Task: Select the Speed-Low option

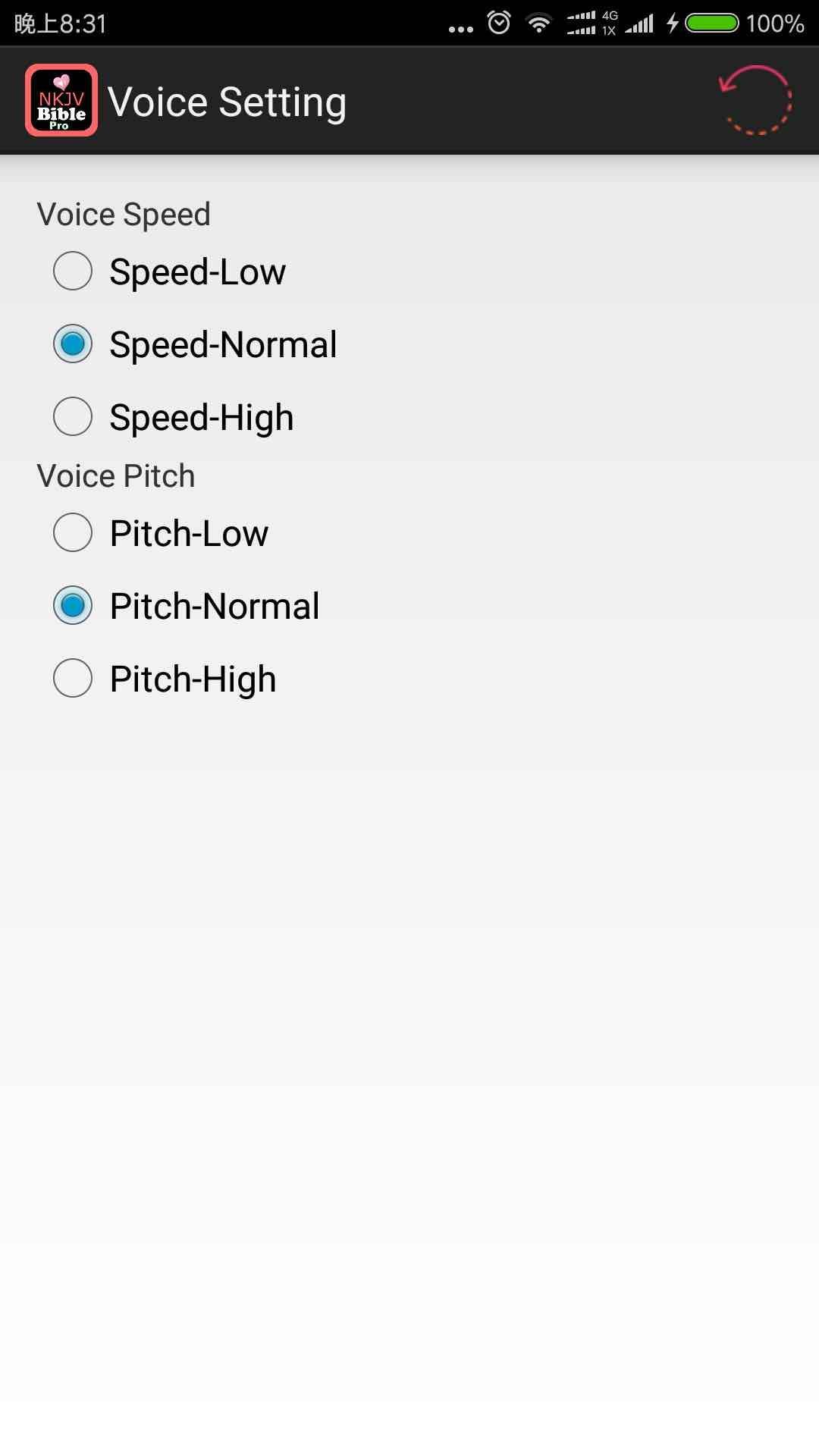Action: (169, 271)
